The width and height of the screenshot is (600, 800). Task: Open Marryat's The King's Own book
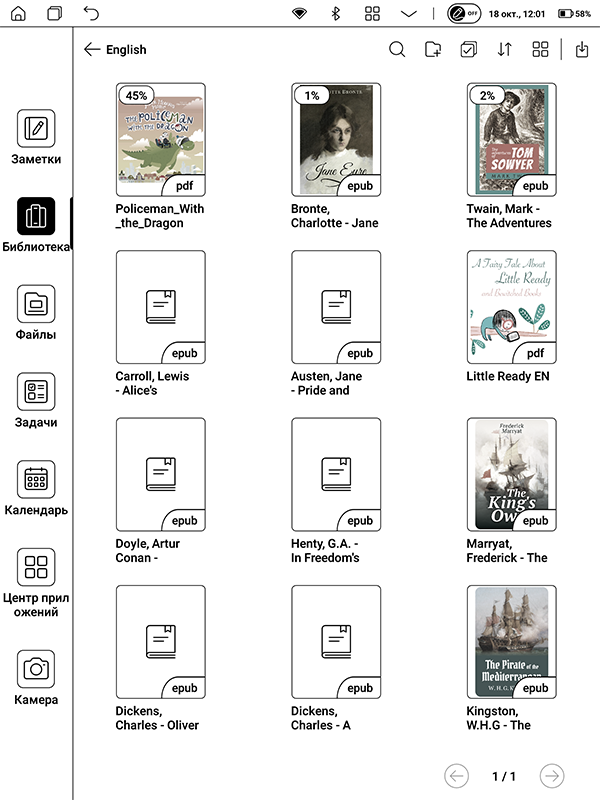(x=511, y=474)
